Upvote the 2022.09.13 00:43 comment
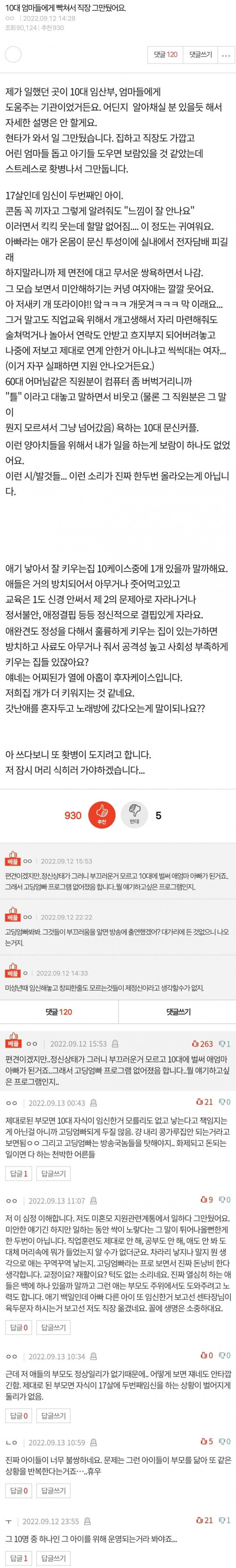 coord(205,1102)
